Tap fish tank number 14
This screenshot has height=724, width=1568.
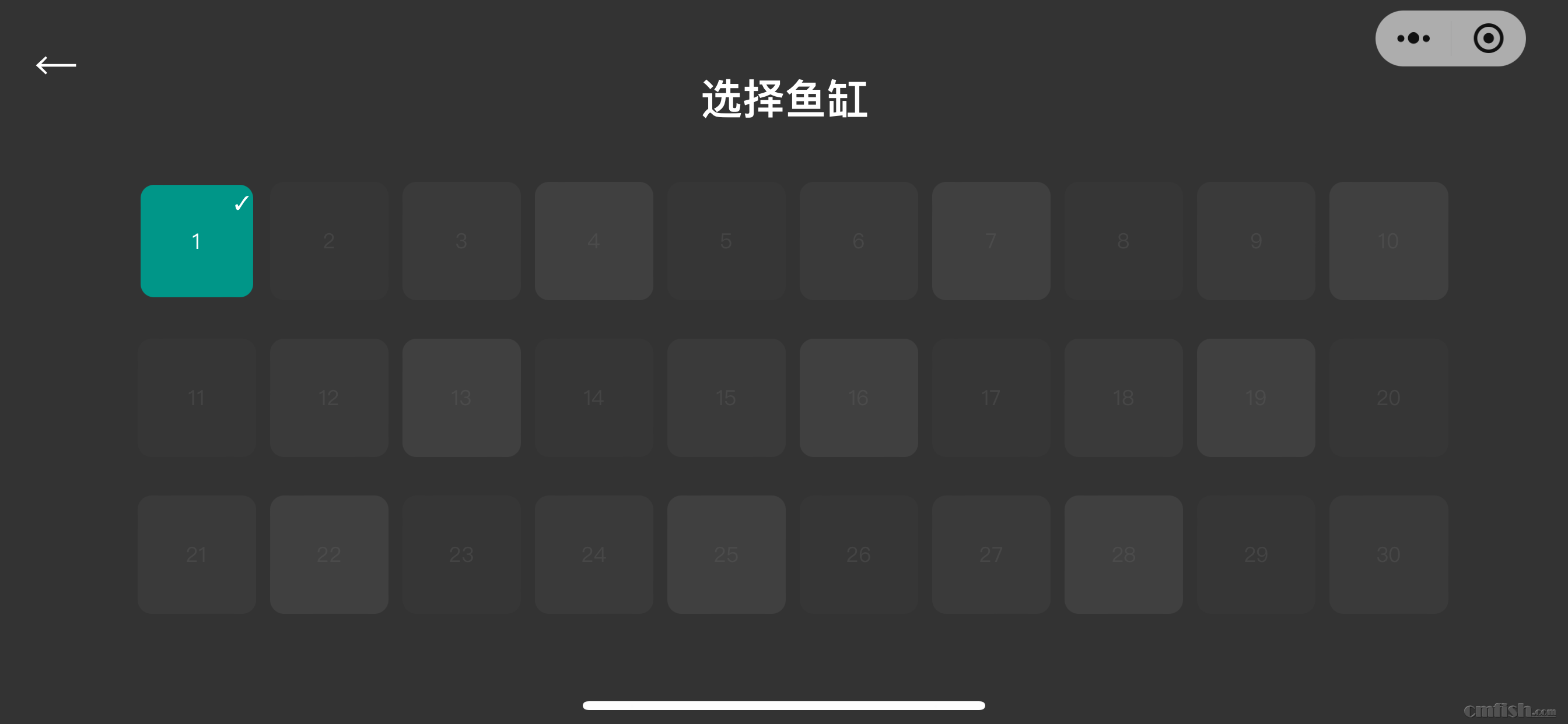pos(593,398)
